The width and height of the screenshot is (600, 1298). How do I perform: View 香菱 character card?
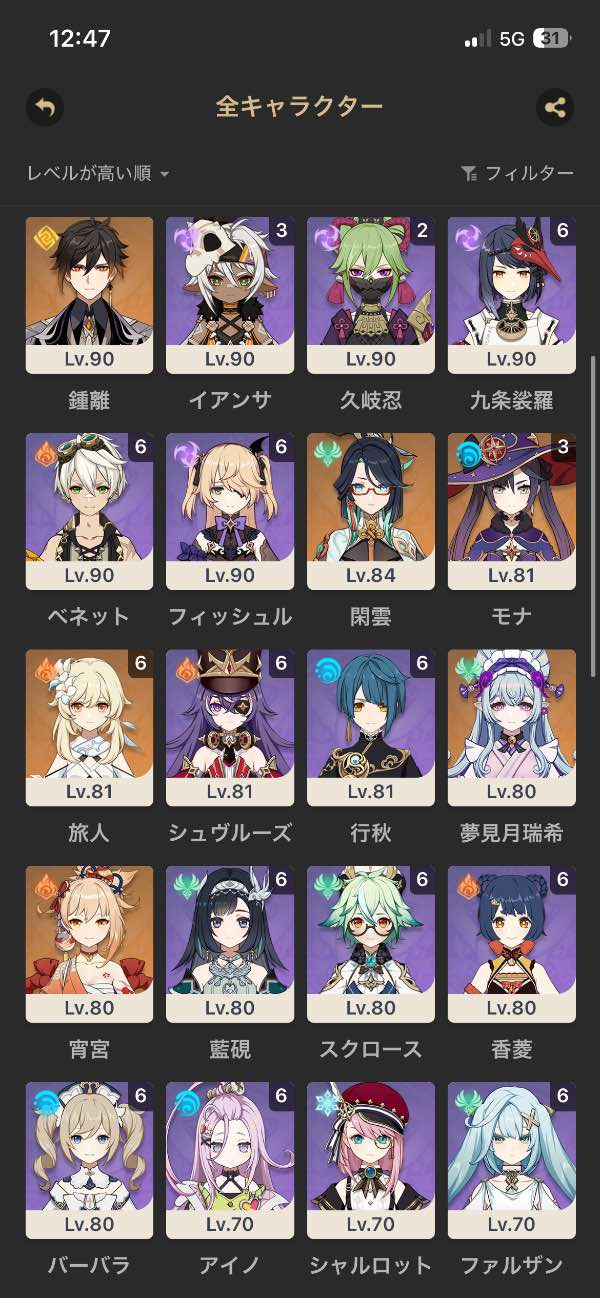(511, 944)
